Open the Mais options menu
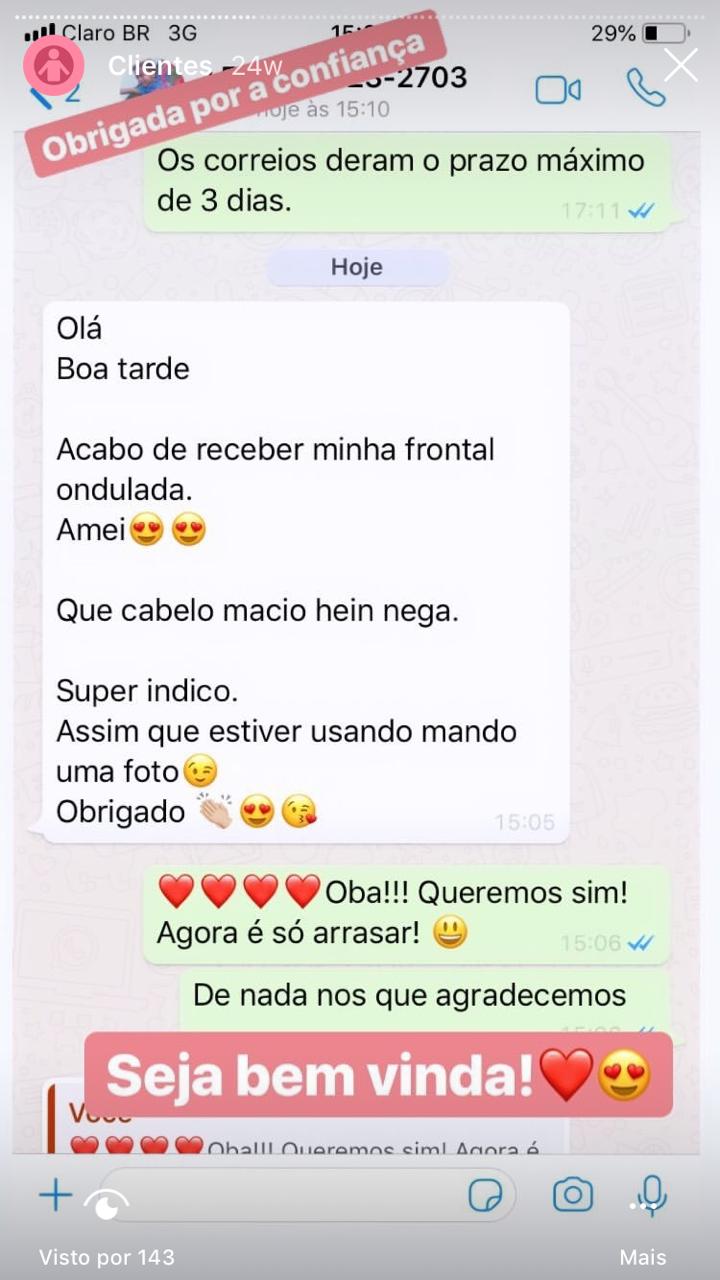720x1280 pixels. click(642, 1256)
